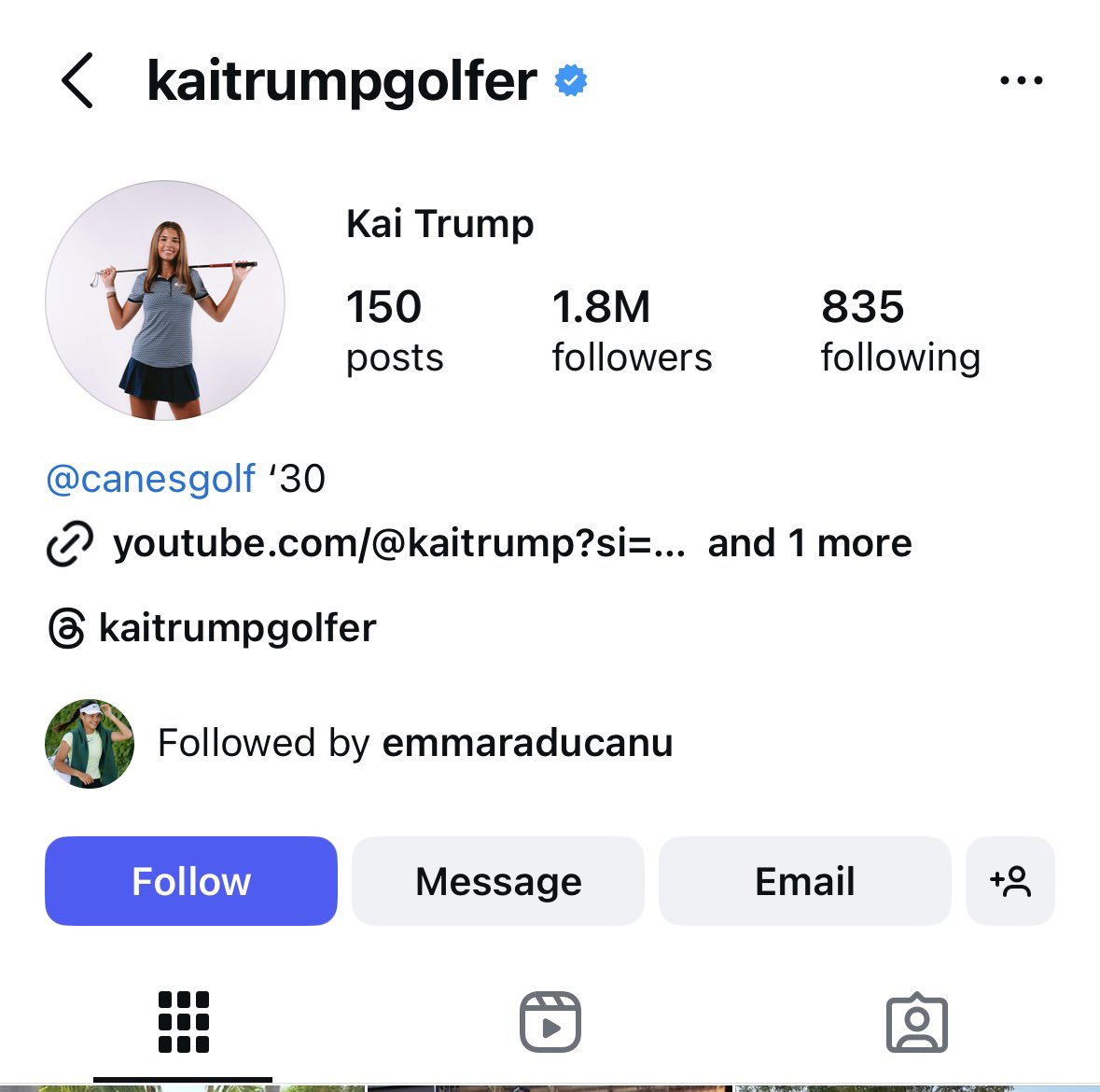Switch to the posts grid tab
Screen dimensions: 1100x1092
click(x=183, y=1022)
